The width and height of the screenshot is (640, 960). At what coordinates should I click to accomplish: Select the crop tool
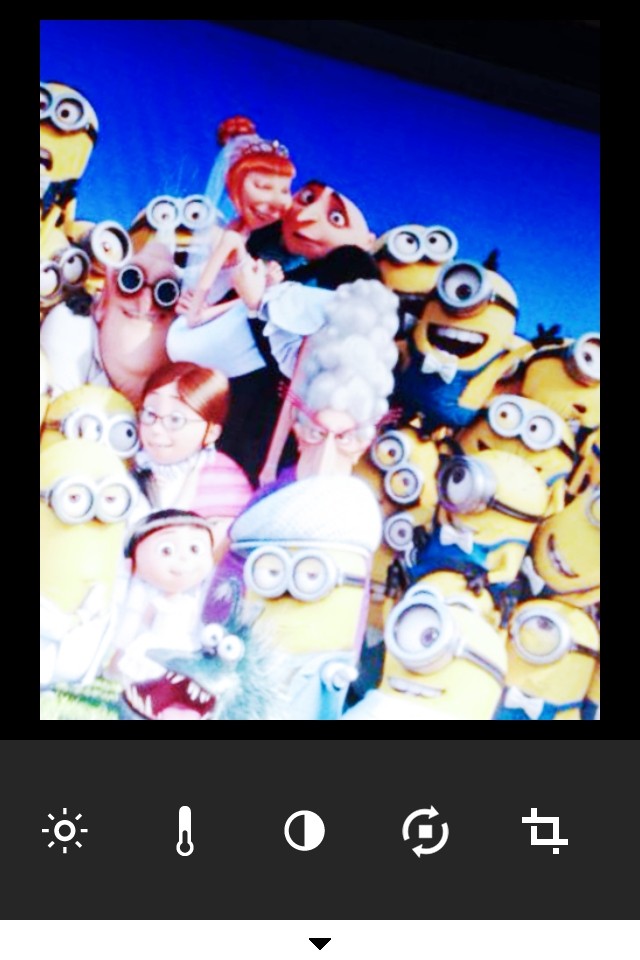coord(545,831)
